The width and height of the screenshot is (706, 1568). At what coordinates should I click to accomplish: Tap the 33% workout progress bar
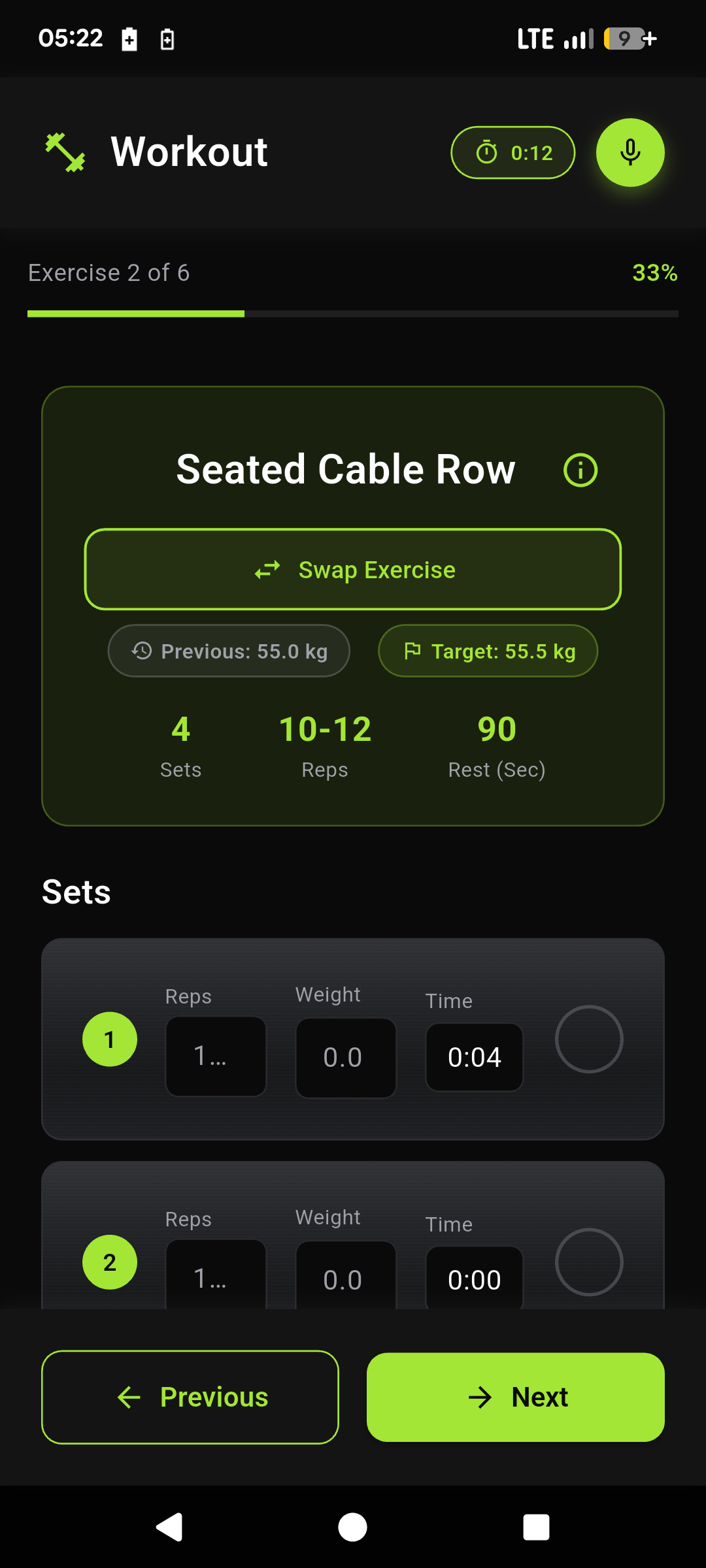tap(353, 314)
